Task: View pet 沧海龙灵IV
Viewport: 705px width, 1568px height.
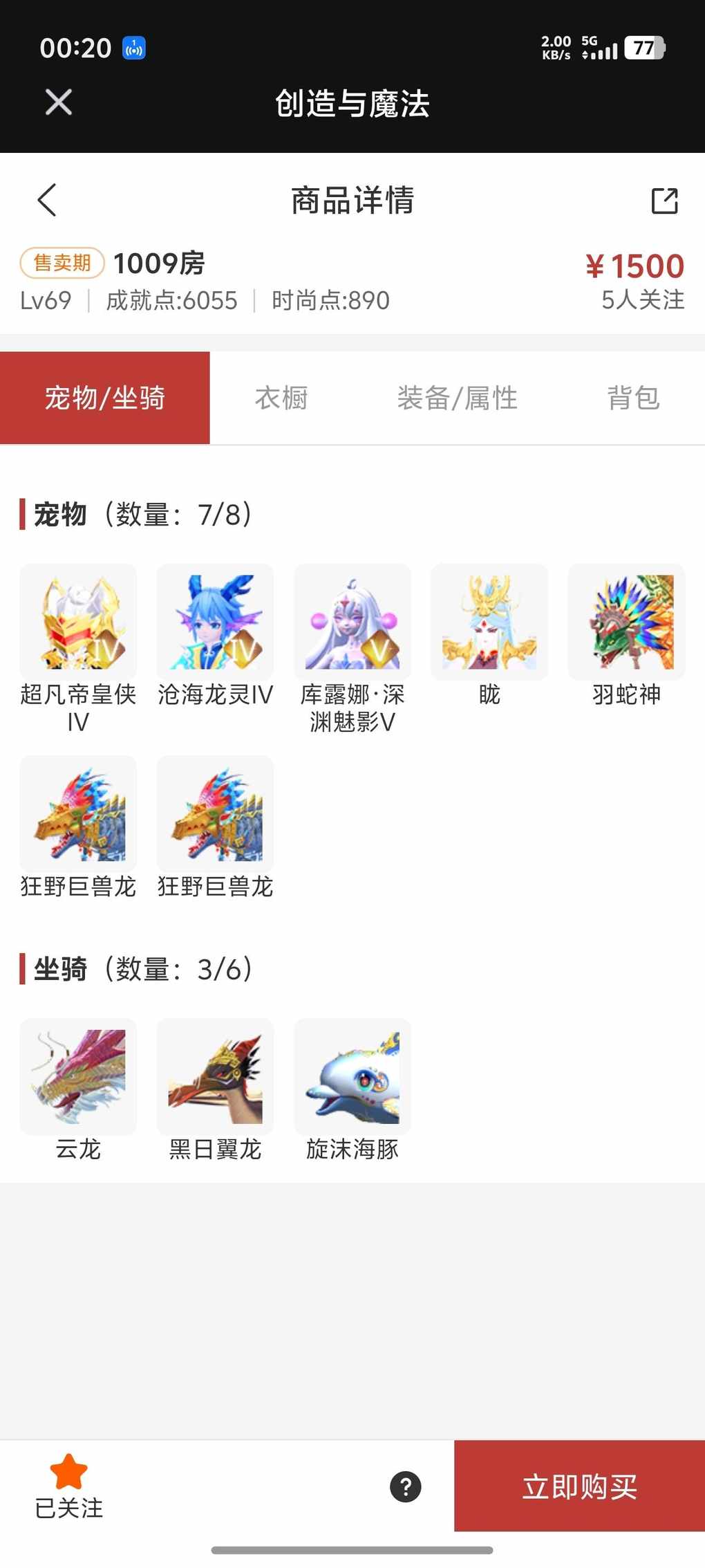Action: pyautogui.click(x=215, y=622)
